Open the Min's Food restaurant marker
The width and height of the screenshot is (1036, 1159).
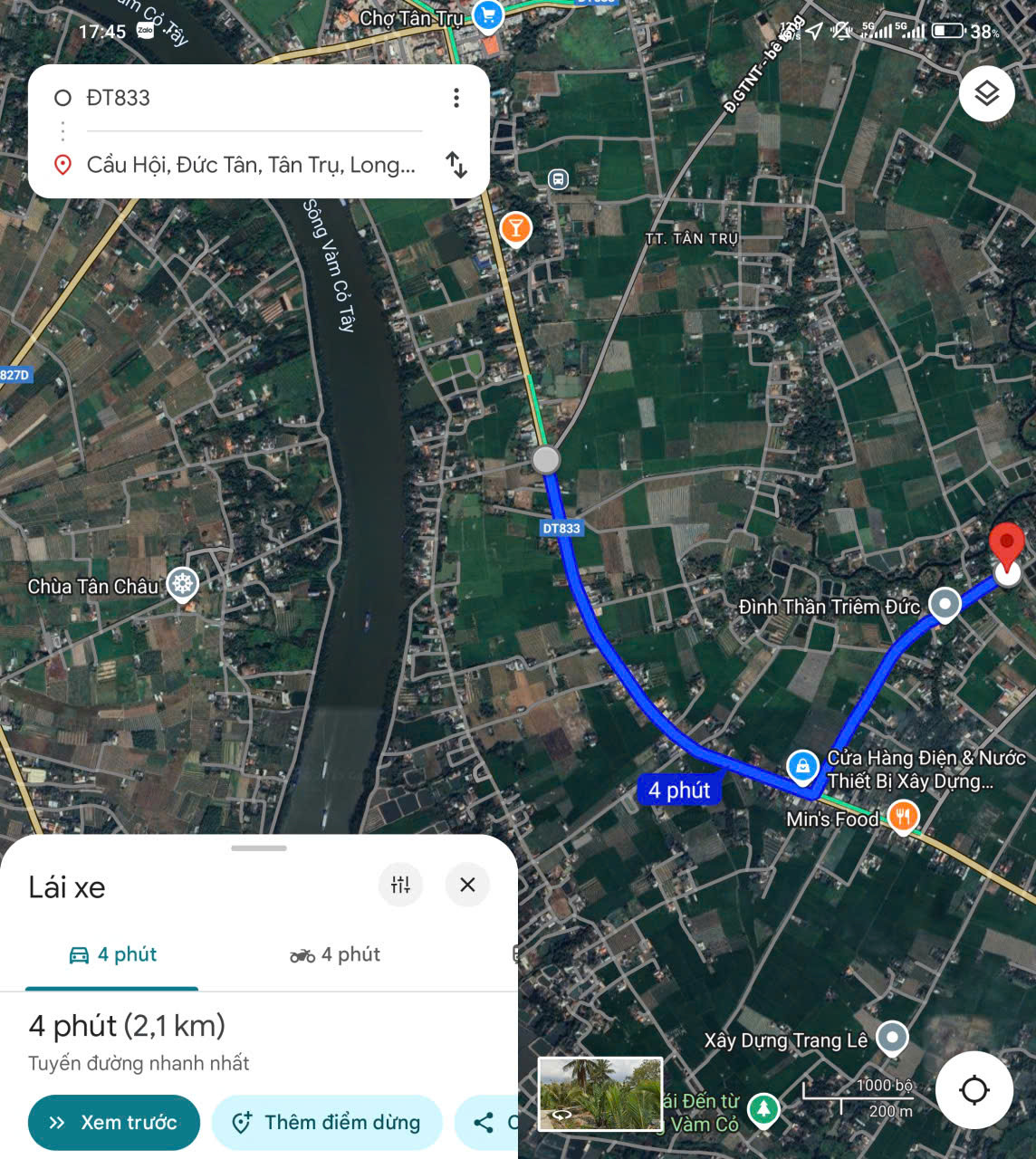(903, 817)
